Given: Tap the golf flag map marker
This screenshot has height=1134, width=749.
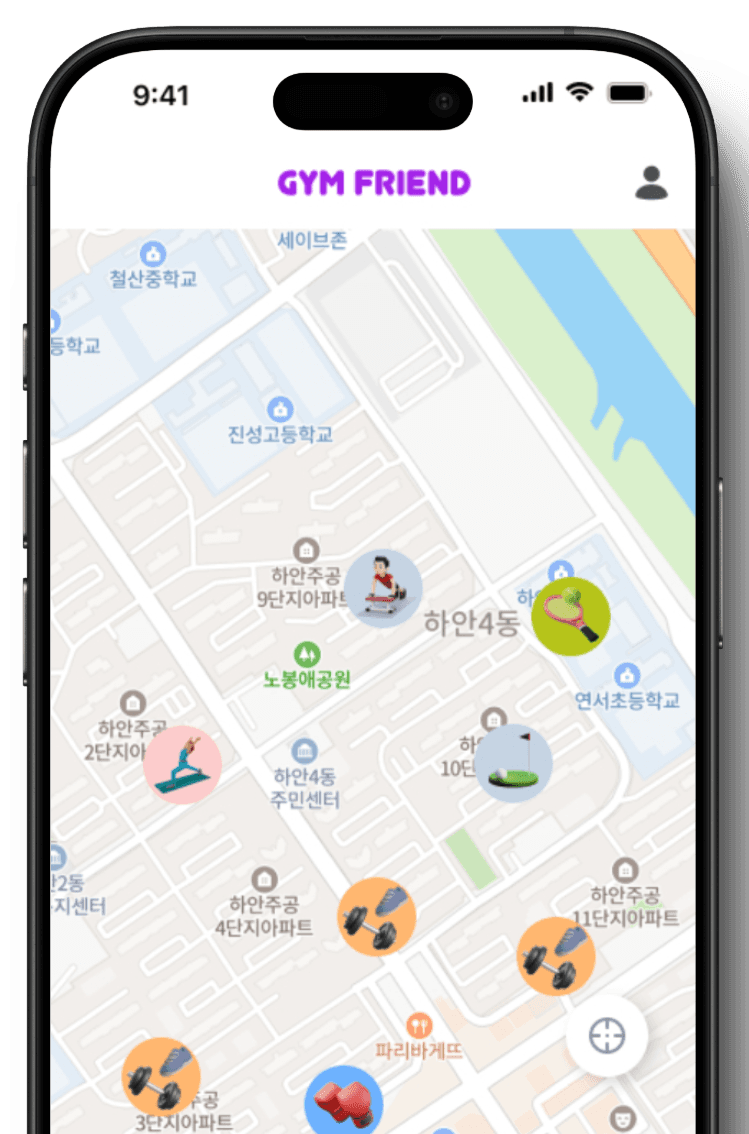Looking at the screenshot, I should pos(513,764).
